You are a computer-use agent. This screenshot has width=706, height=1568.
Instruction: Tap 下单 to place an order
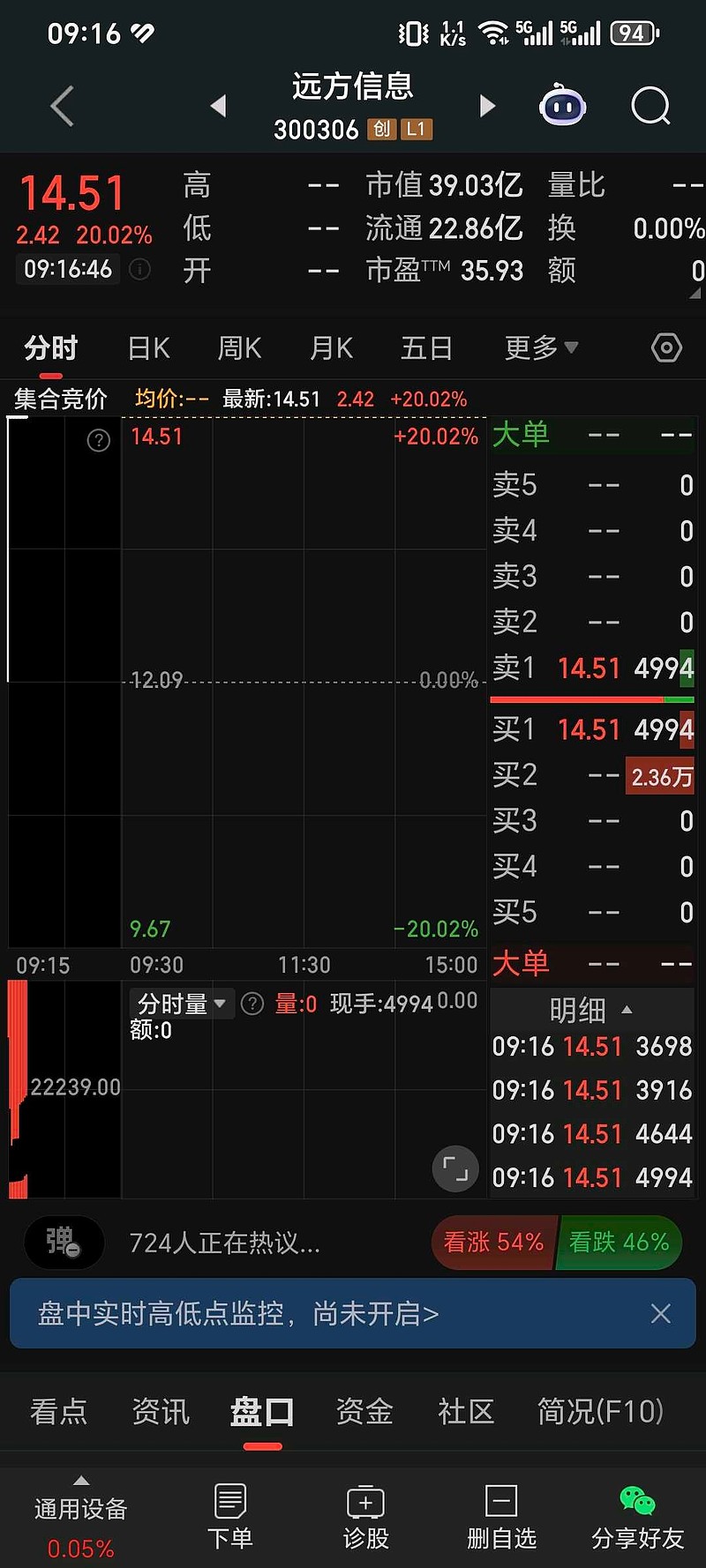(230, 1517)
